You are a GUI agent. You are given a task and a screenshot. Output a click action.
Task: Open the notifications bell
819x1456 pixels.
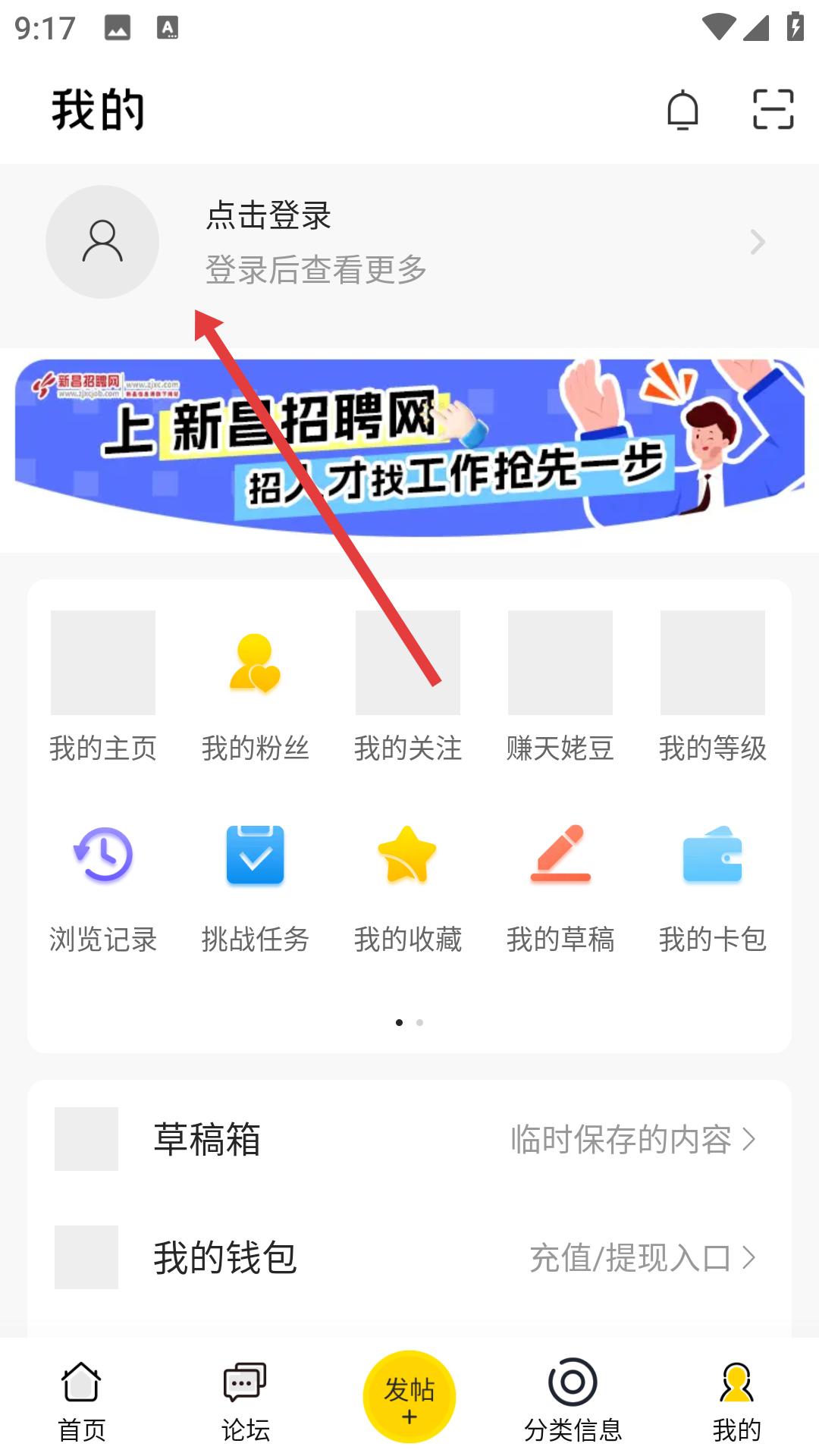coord(682,110)
